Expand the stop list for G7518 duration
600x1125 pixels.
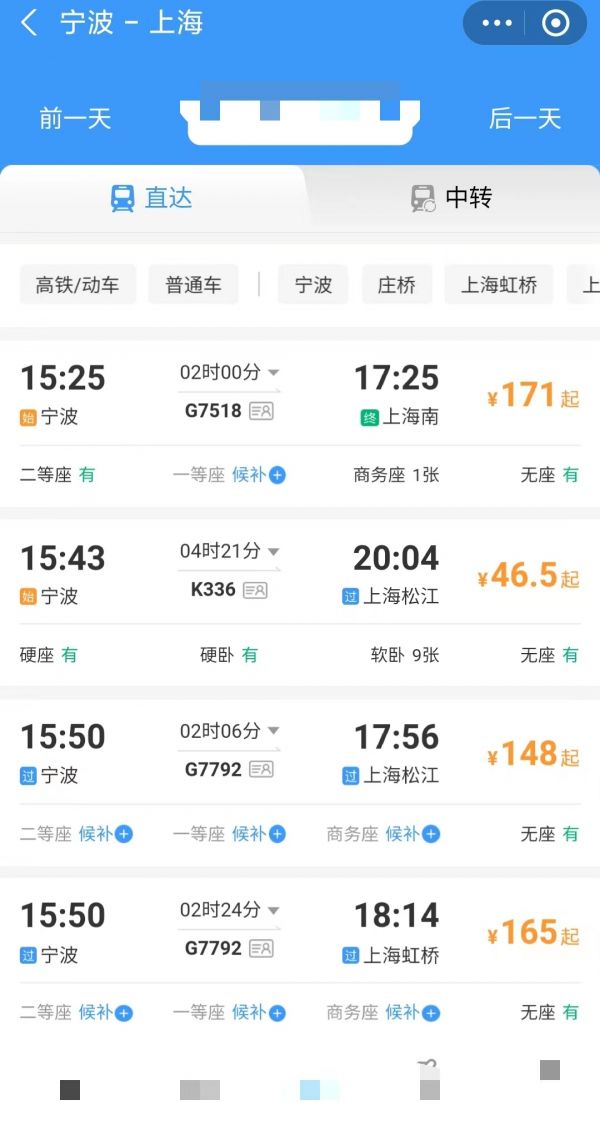(230, 372)
